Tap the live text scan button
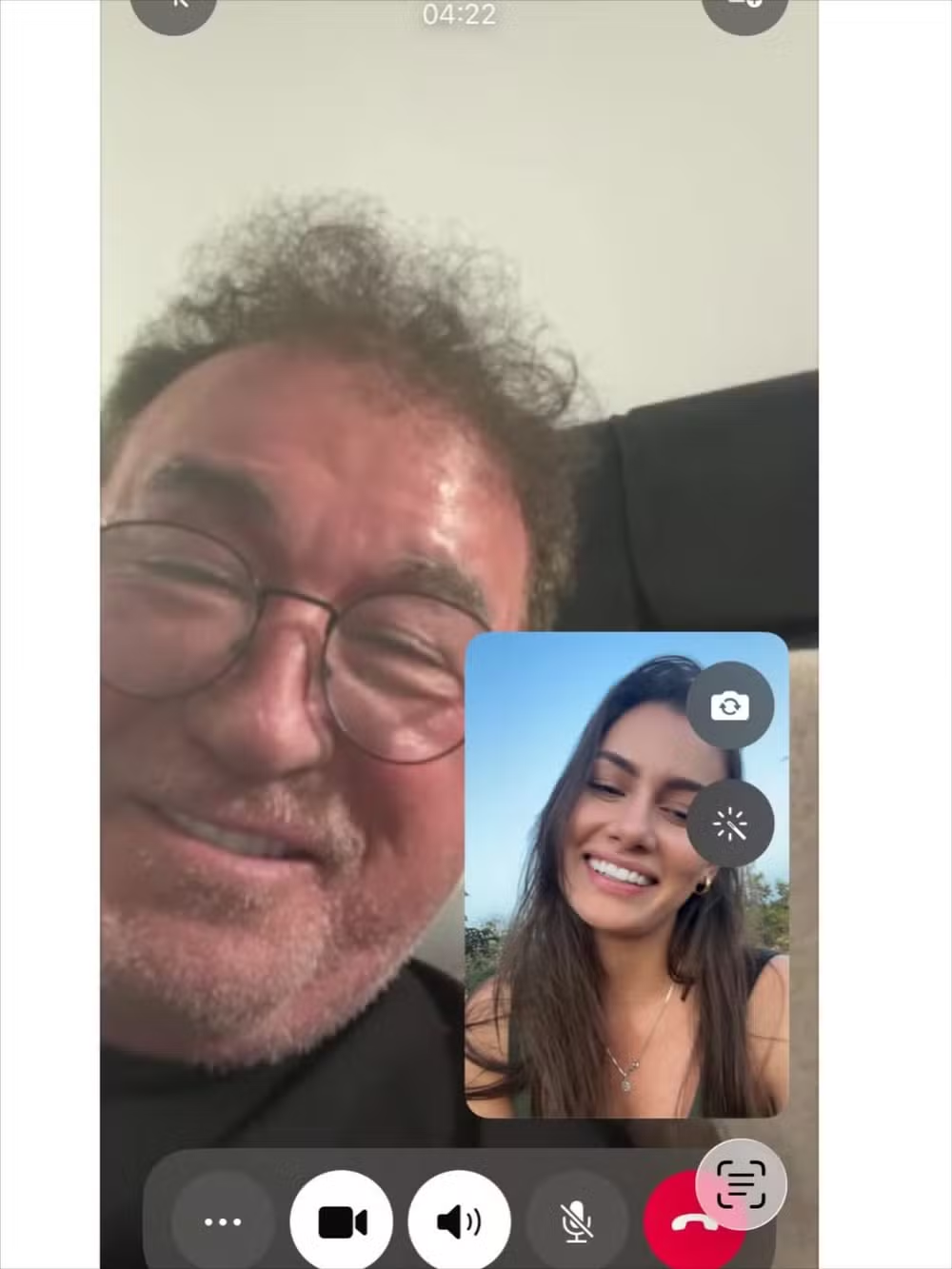The width and height of the screenshot is (952, 1269). [741, 1184]
